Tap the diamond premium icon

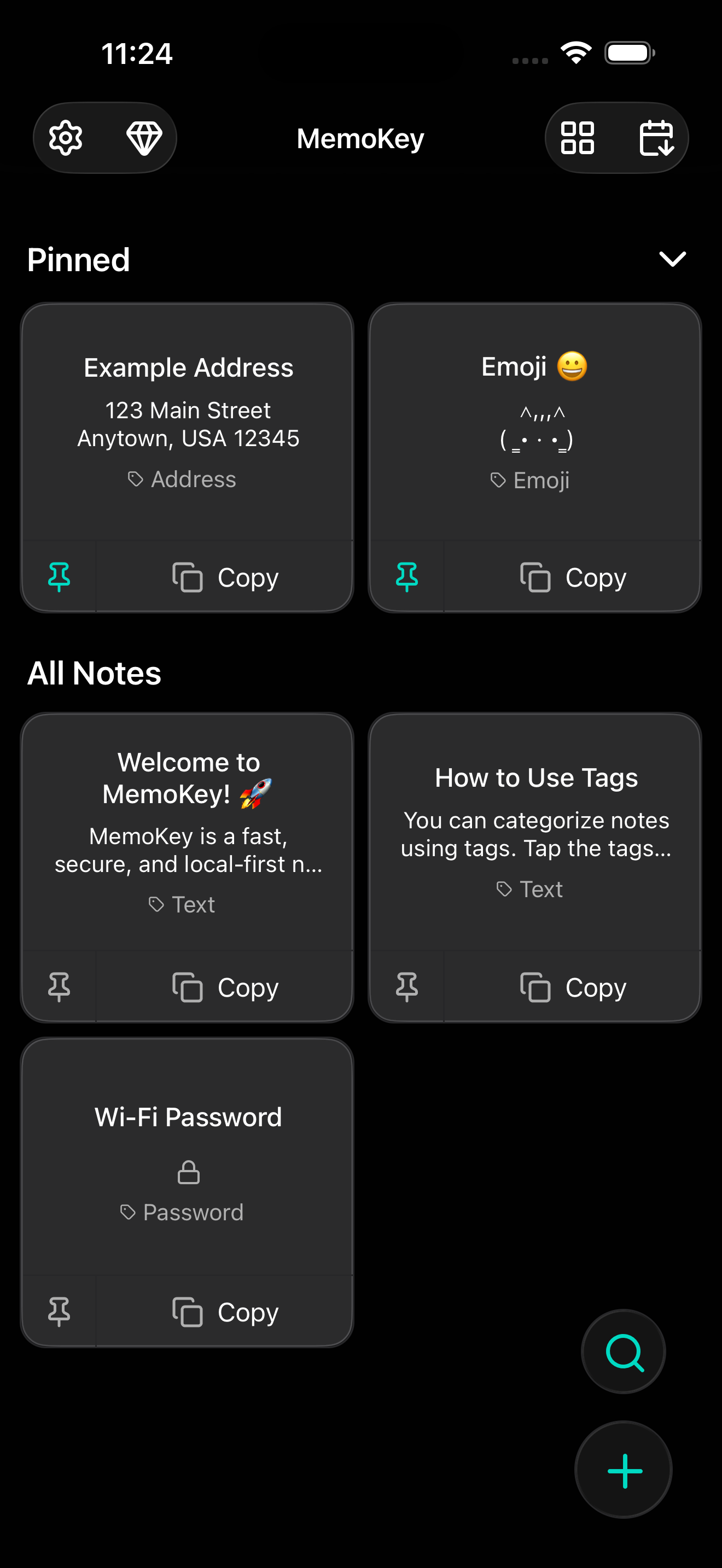pyautogui.click(x=144, y=138)
